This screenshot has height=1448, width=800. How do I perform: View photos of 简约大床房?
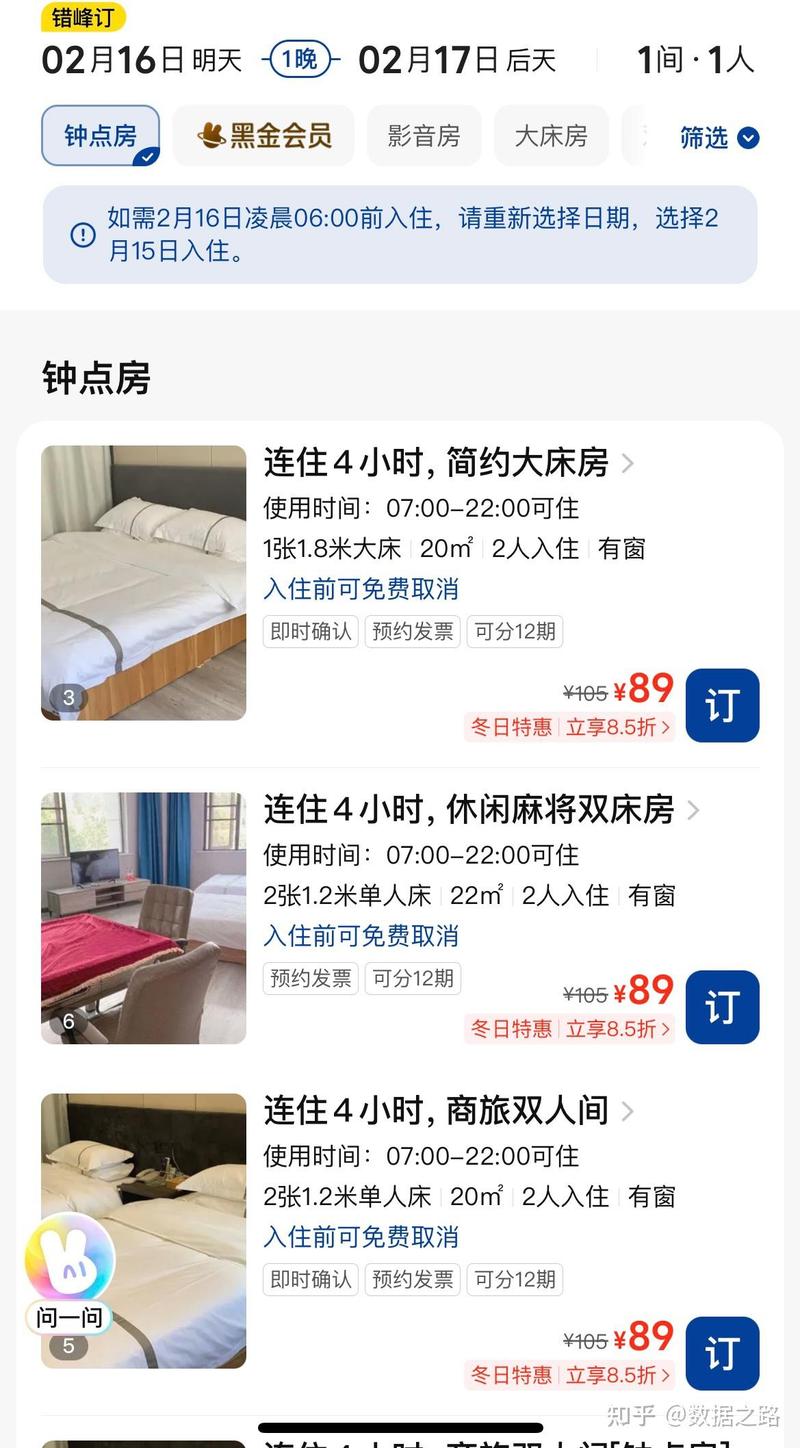(x=143, y=582)
